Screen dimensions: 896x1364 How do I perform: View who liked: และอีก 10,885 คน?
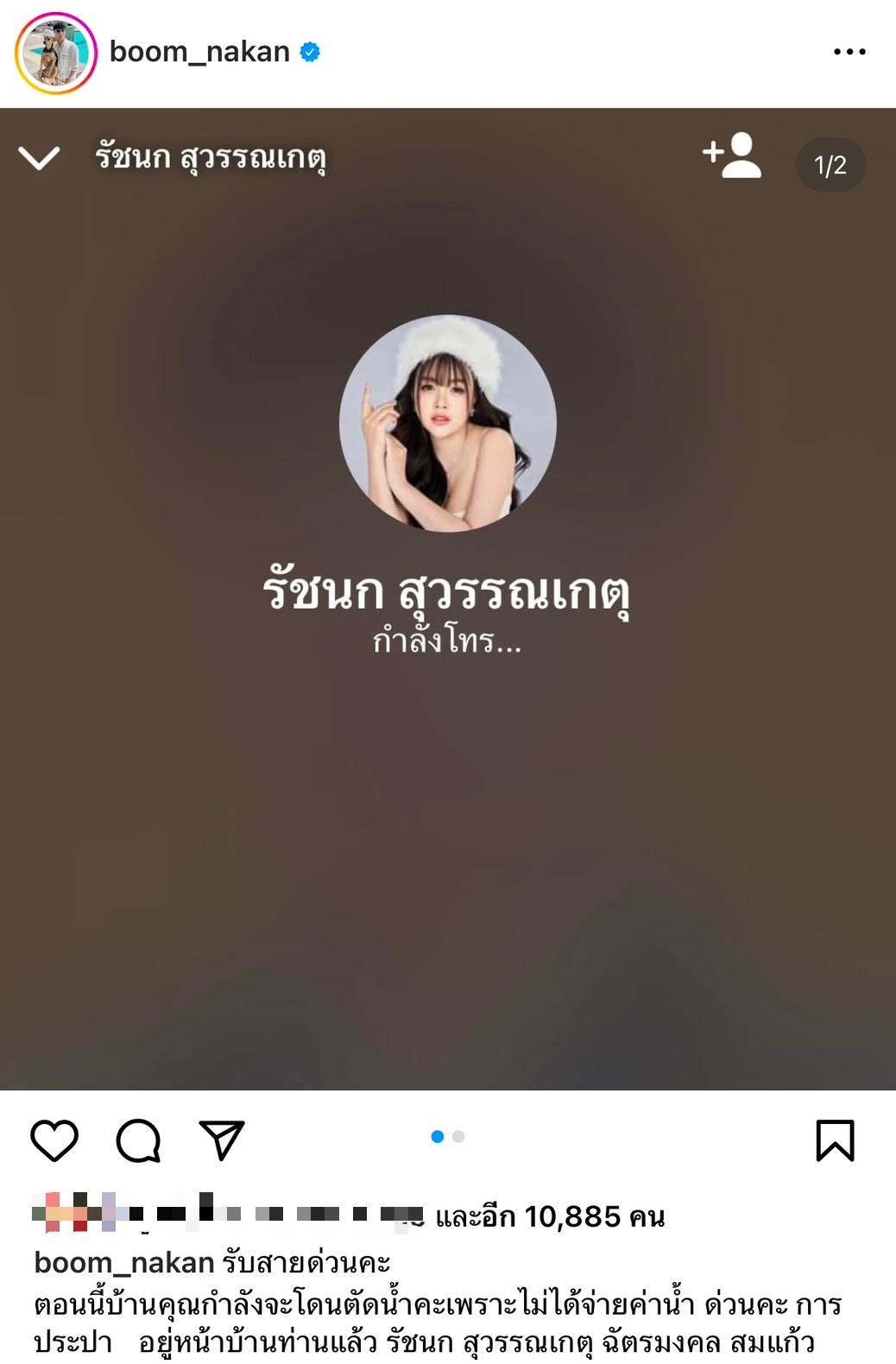tap(550, 1216)
